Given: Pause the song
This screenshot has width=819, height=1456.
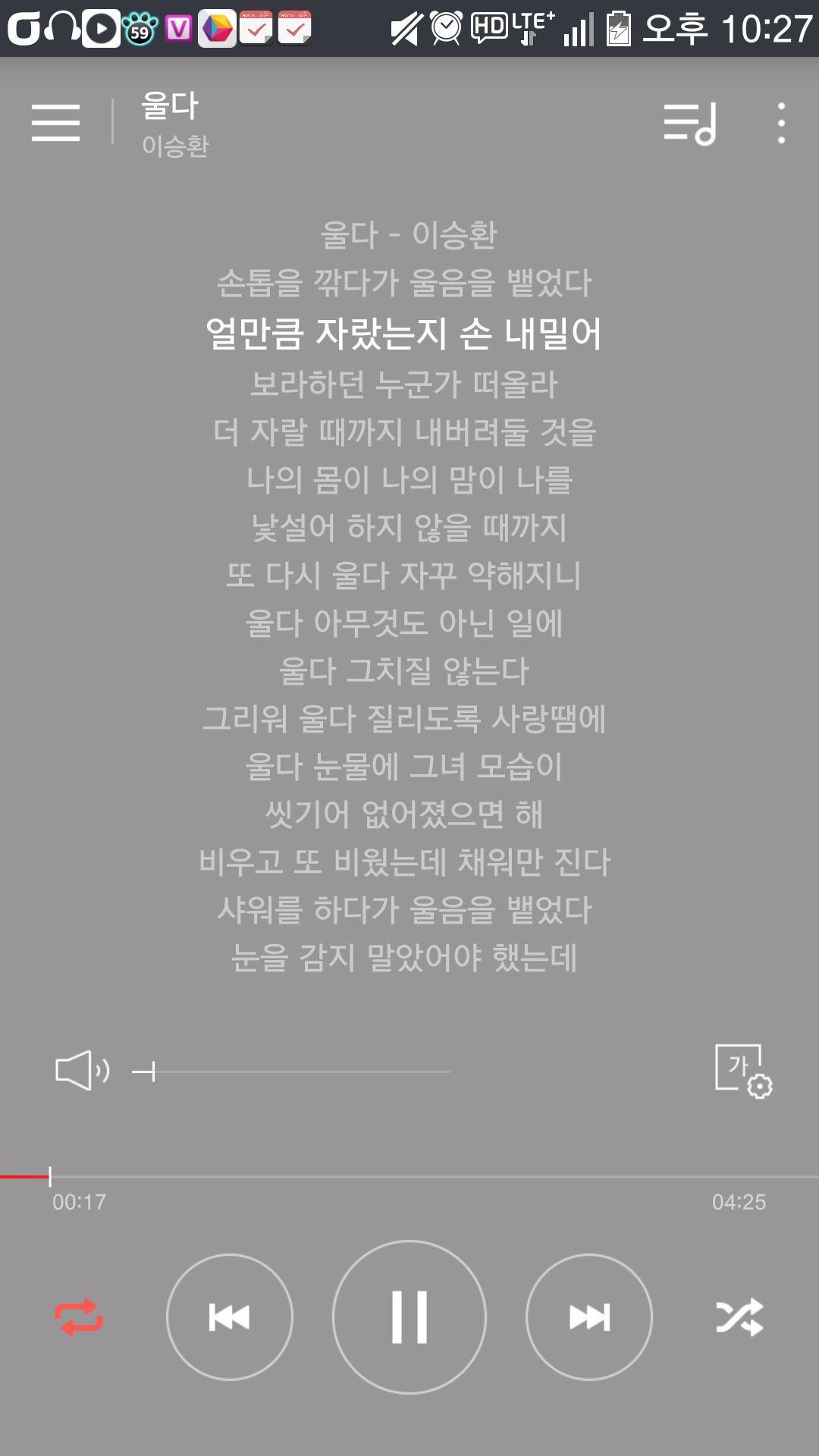Looking at the screenshot, I should (409, 1317).
